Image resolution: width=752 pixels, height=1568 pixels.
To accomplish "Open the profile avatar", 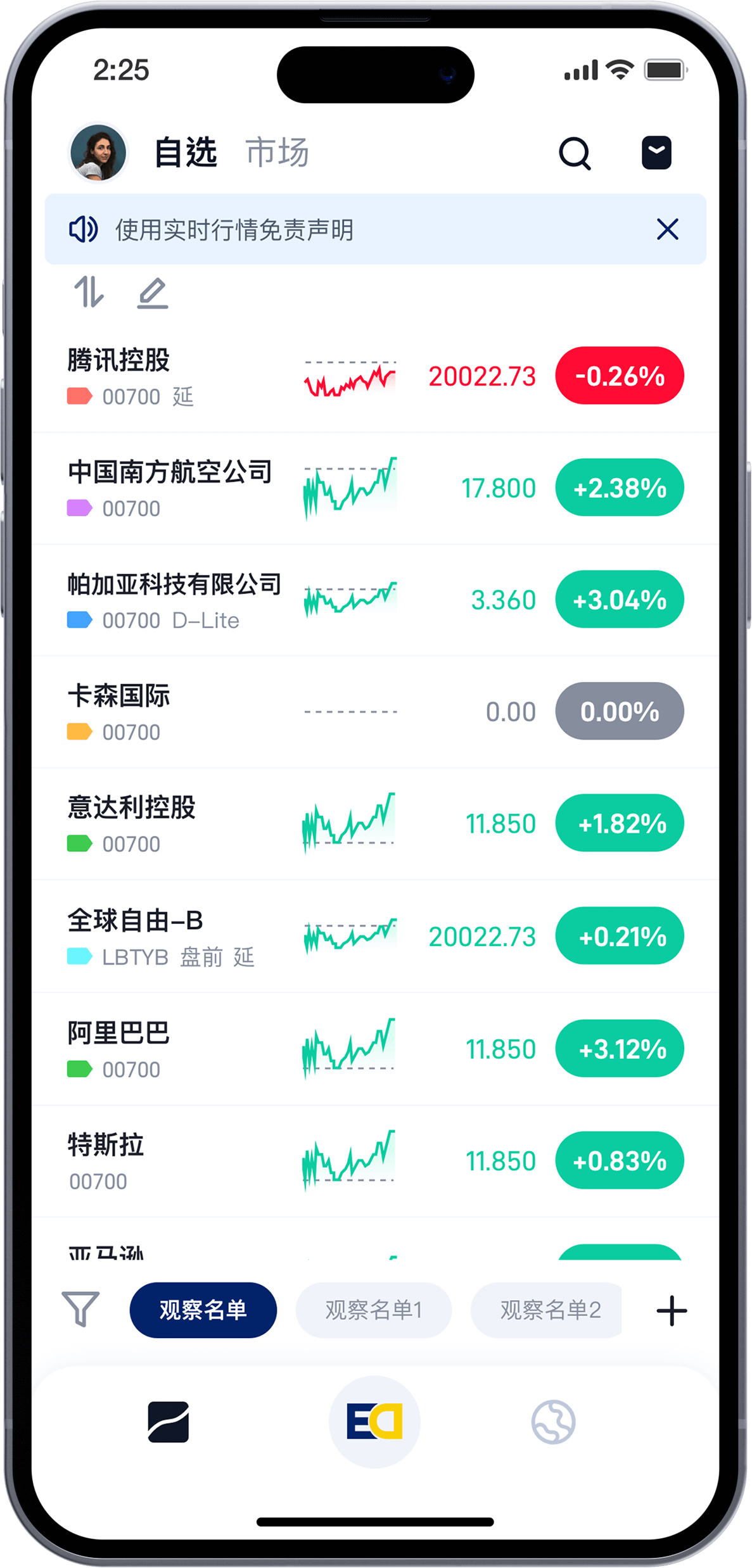I will pyautogui.click(x=98, y=153).
